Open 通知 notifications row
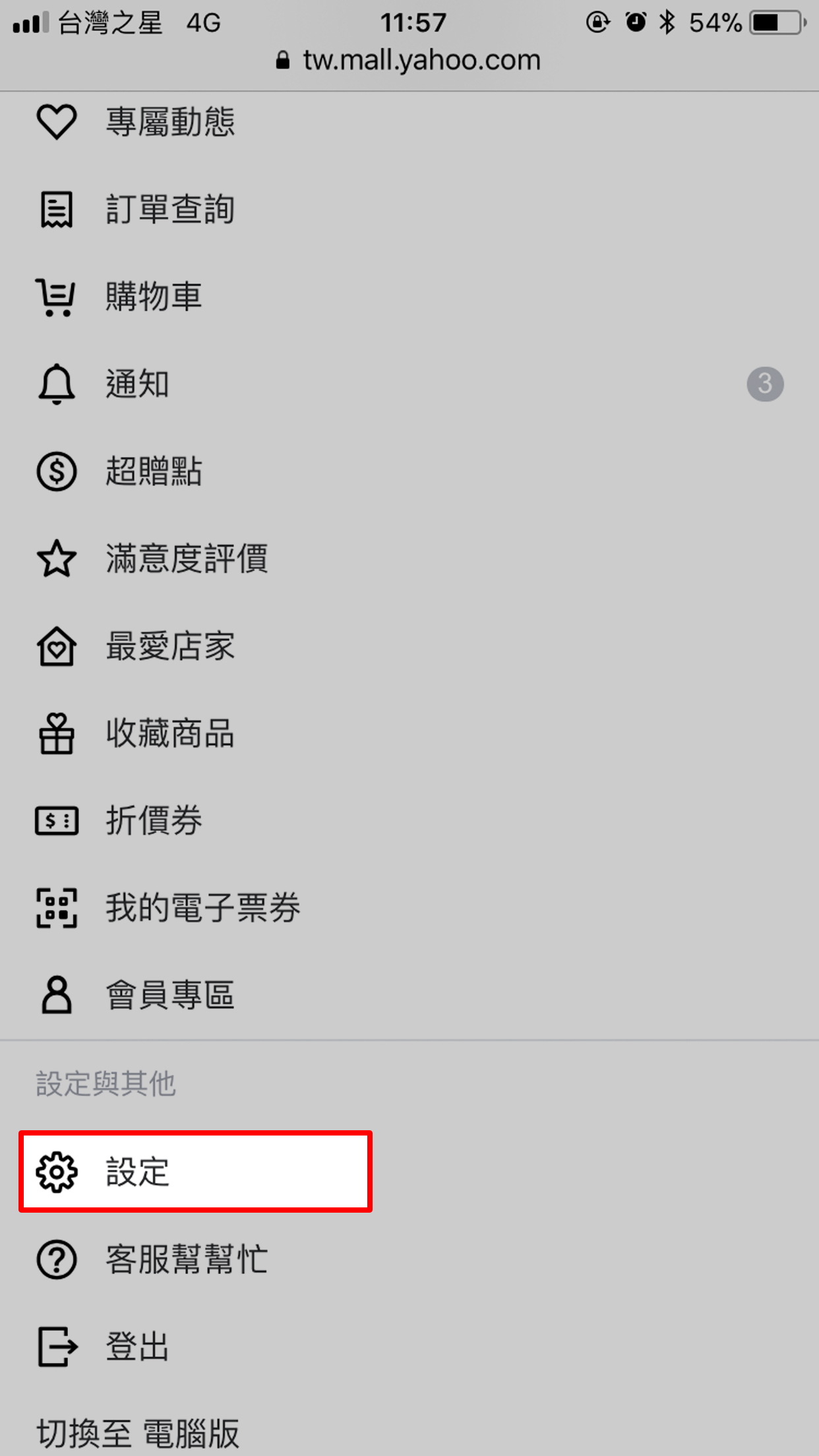The width and height of the screenshot is (819, 1456). click(409, 384)
